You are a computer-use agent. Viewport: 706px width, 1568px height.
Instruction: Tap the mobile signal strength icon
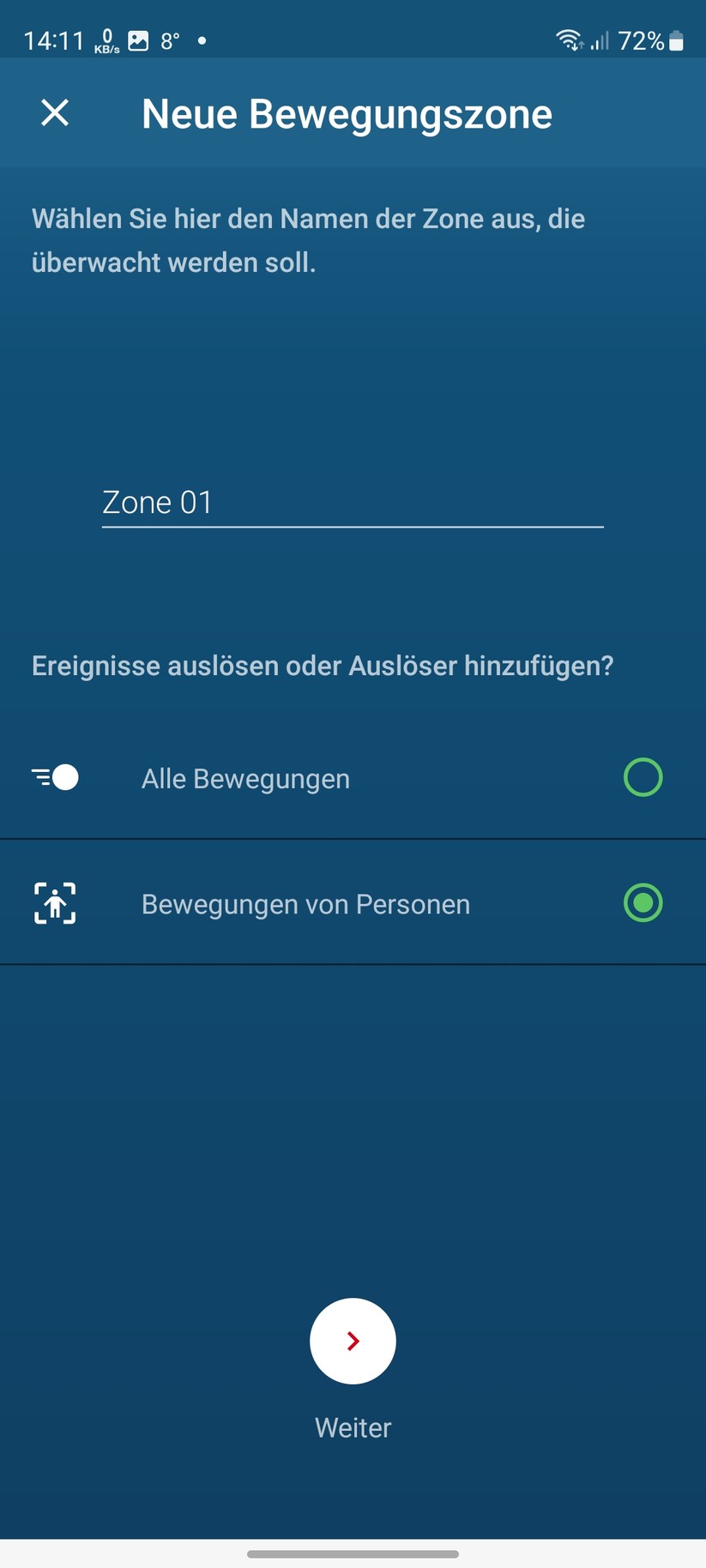pyautogui.click(x=600, y=39)
